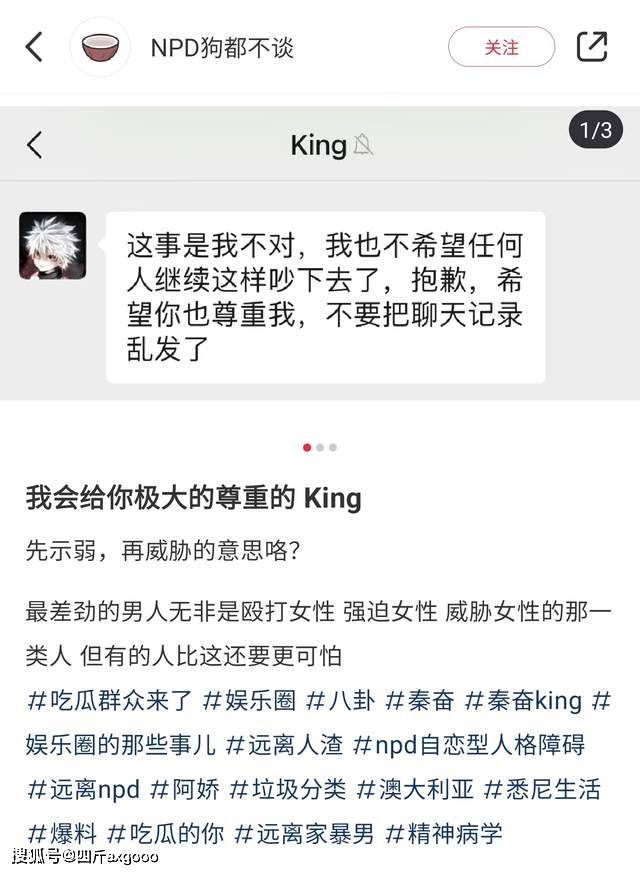Follow the author with 关注 button

pos(501,47)
